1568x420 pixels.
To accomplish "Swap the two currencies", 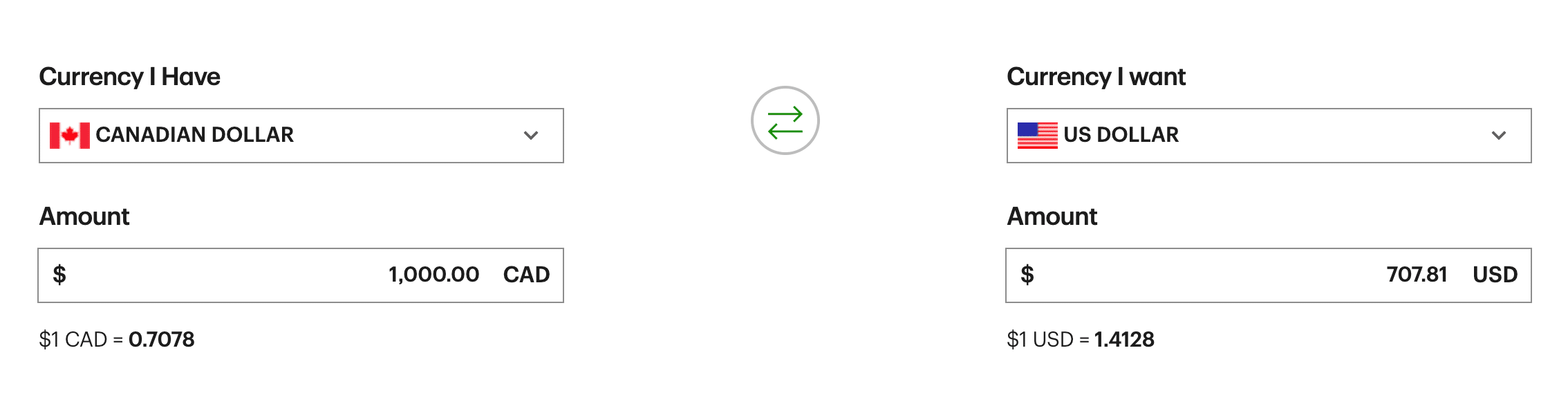I will (x=785, y=121).
